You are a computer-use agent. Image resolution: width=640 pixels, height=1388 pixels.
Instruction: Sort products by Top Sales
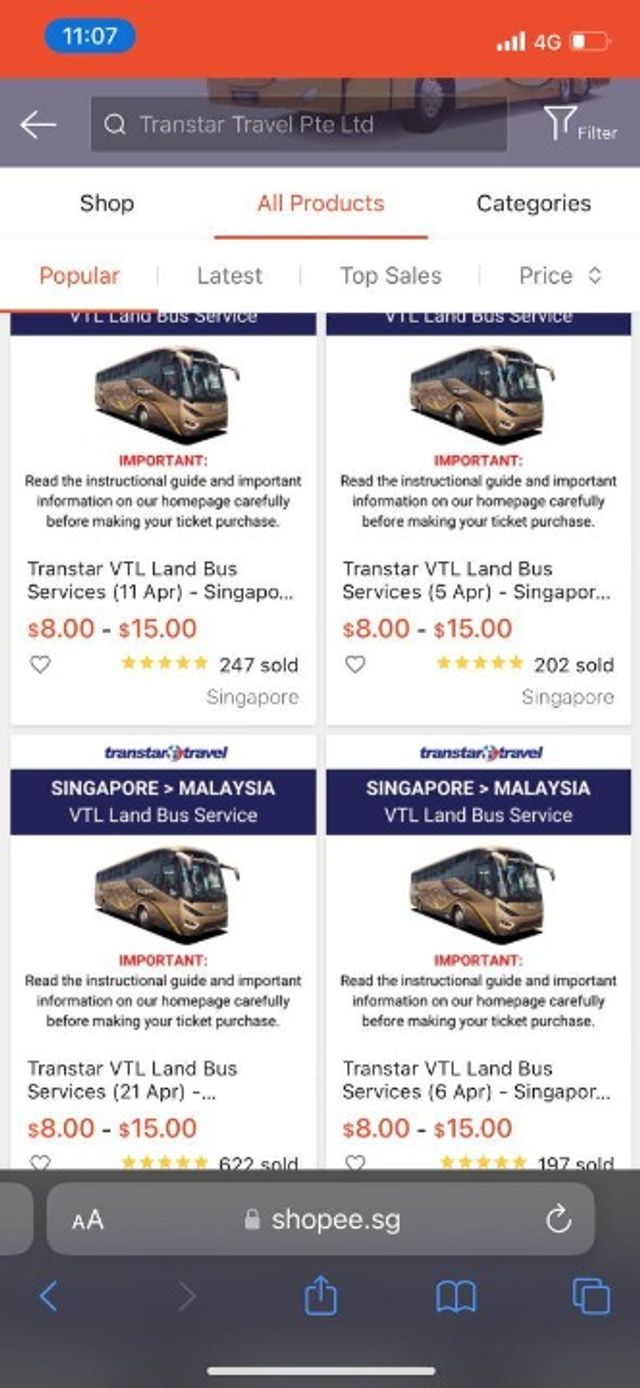coord(390,276)
